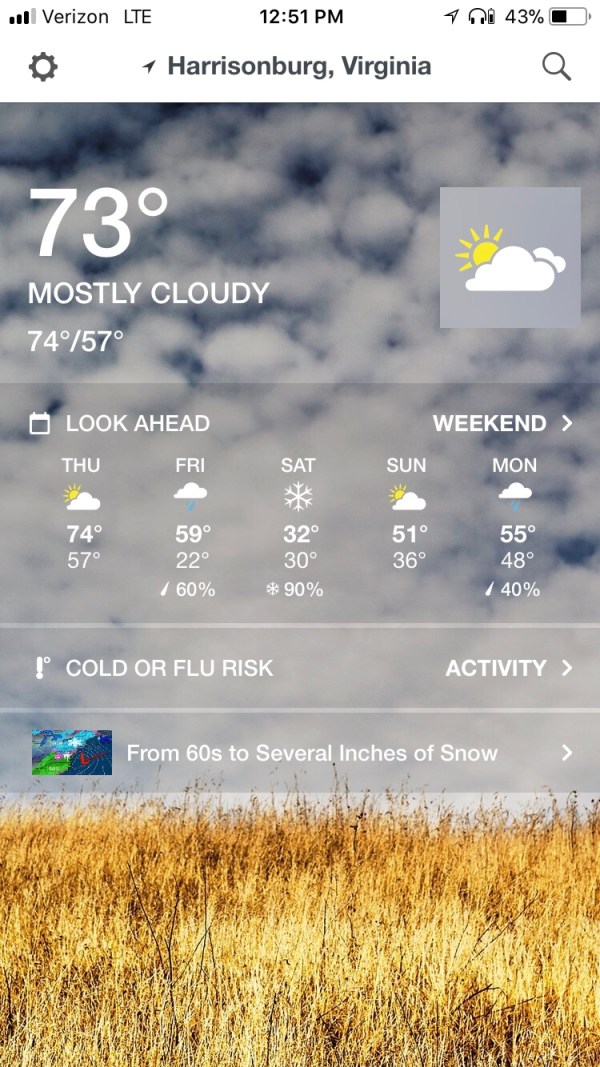
Task: View Friday's forecast details
Action: click(x=190, y=525)
